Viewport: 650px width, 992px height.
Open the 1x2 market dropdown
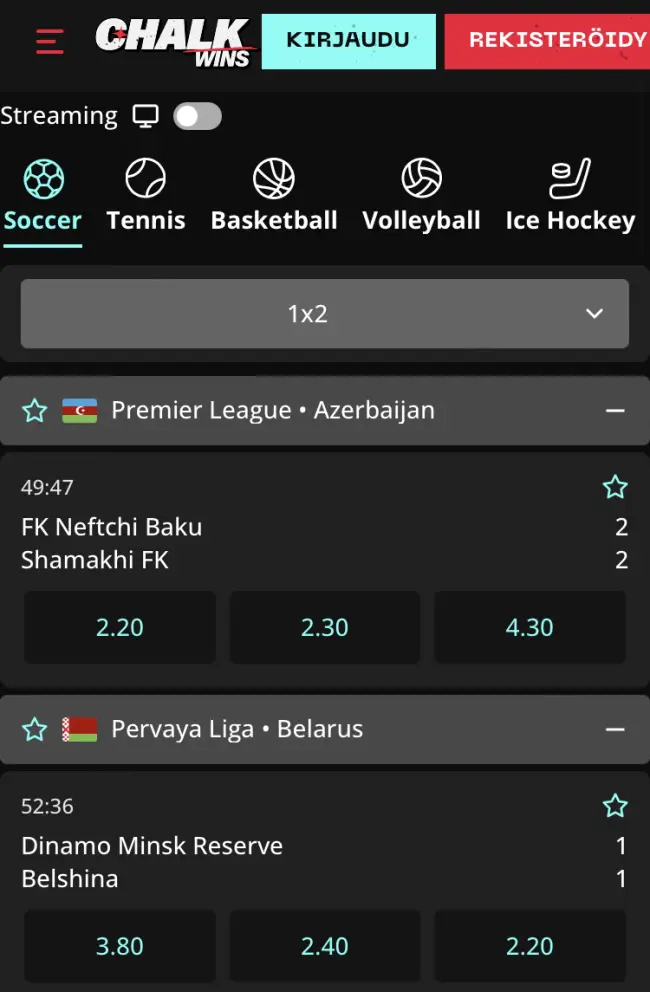[x=325, y=314]
